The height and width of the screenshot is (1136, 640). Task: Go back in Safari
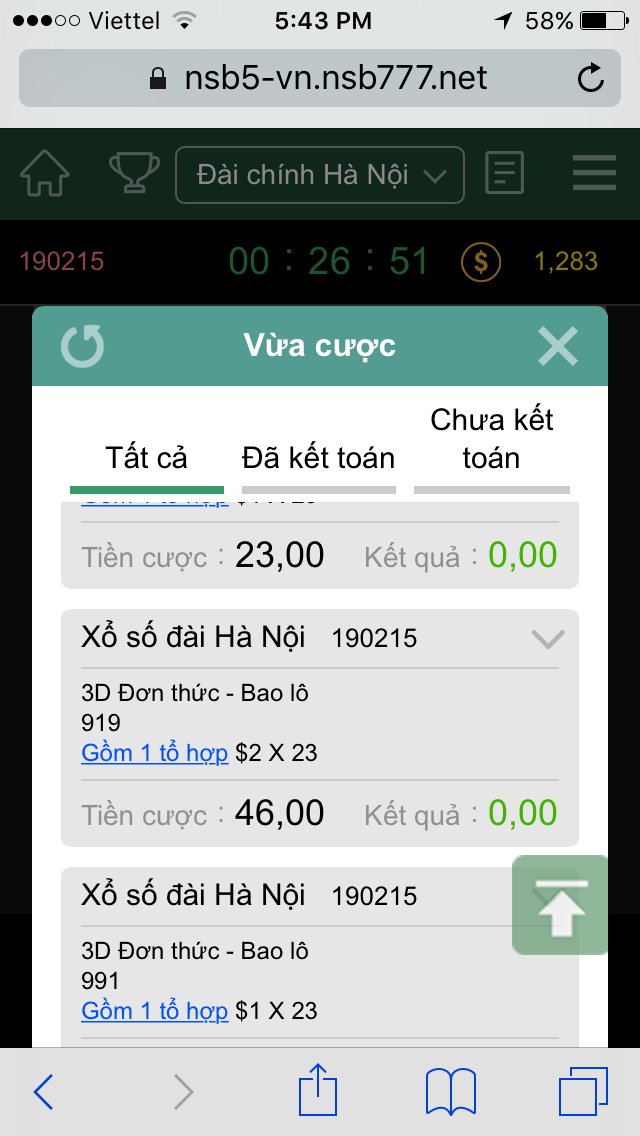coord(43,1092)
